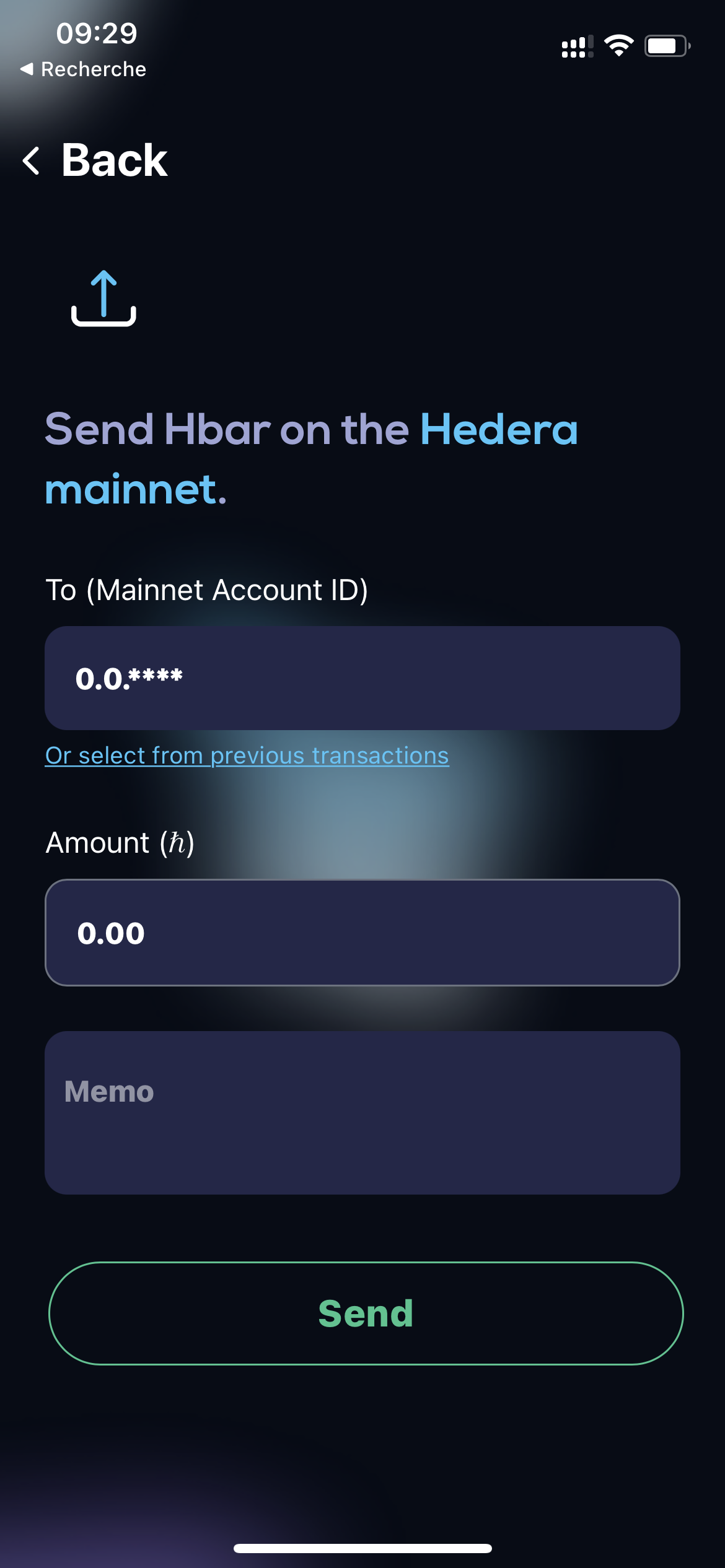725x1568 pixels.
Task: Tap into the Memo text box
Action: click(x=362, y=1113)
